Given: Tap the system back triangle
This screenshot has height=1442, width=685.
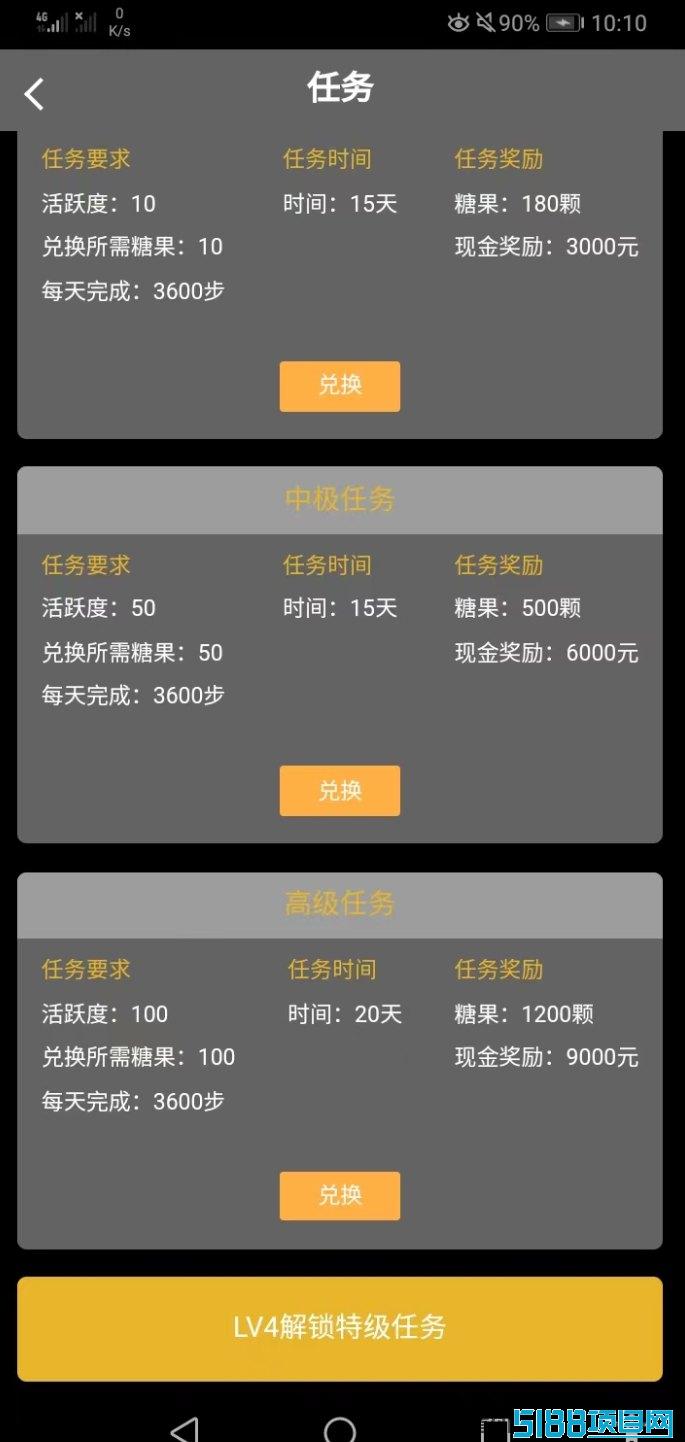Looking at the screenshot, I should point(184,1430).
